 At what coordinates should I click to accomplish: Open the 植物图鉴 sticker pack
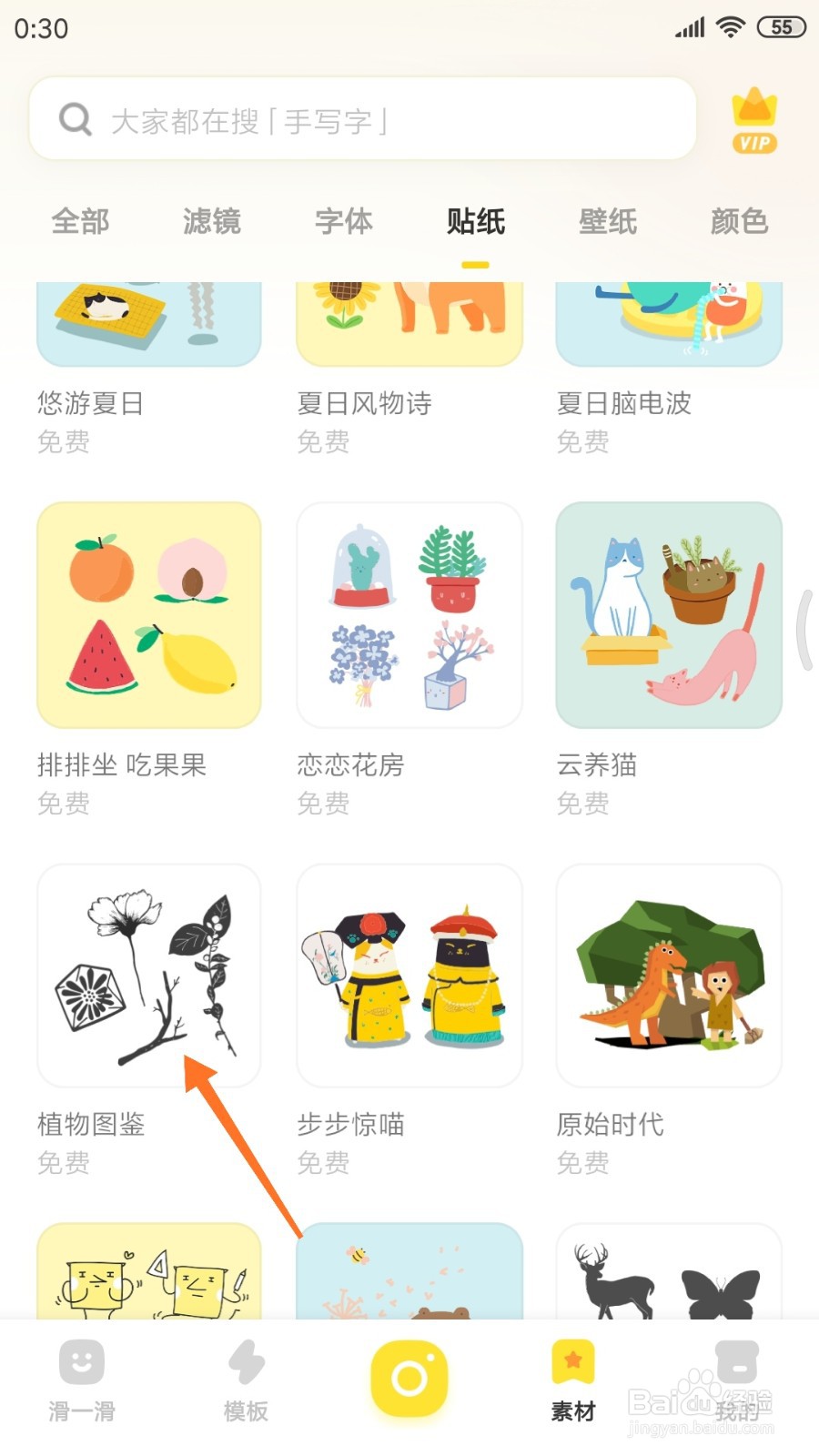[149, 976]
